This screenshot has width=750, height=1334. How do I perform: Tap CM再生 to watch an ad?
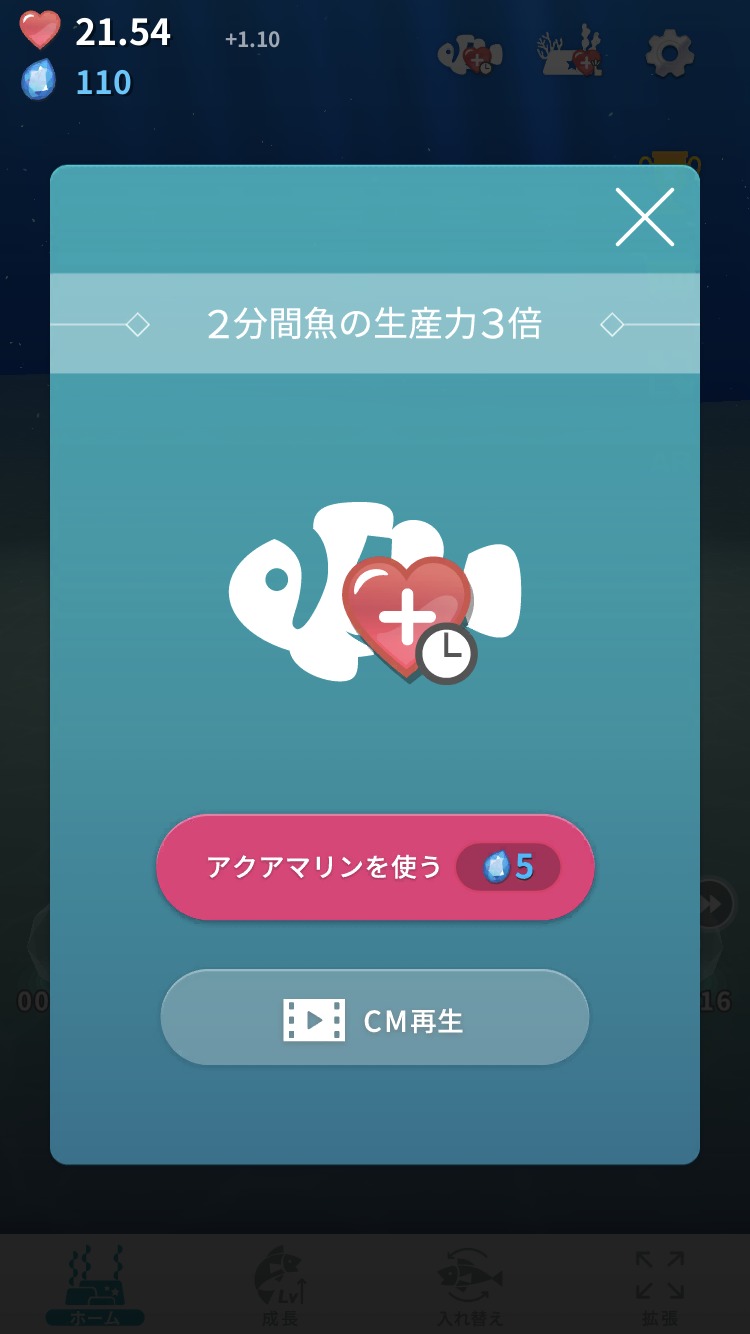375,1019
